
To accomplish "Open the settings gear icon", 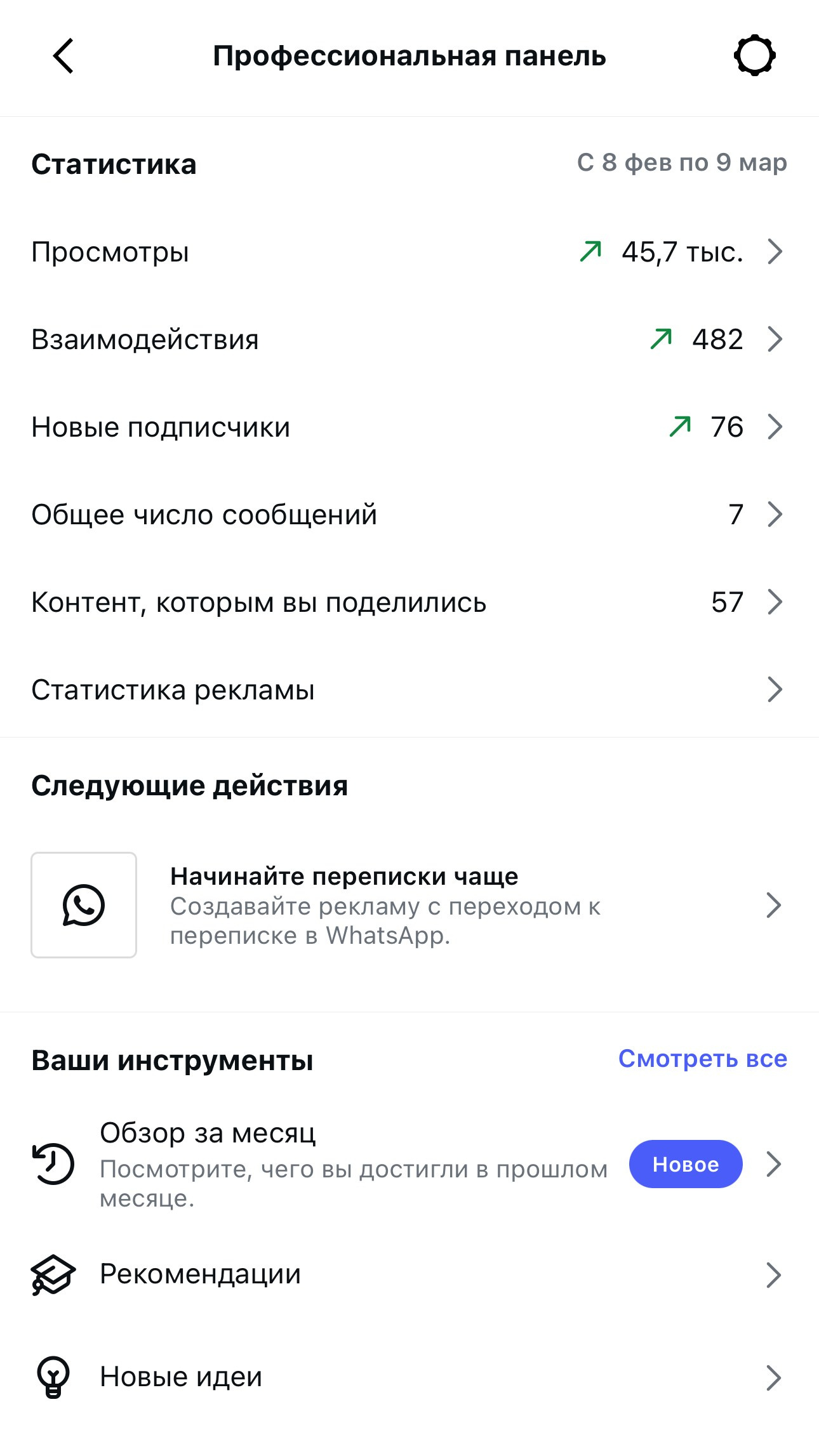I will [754, 56].
